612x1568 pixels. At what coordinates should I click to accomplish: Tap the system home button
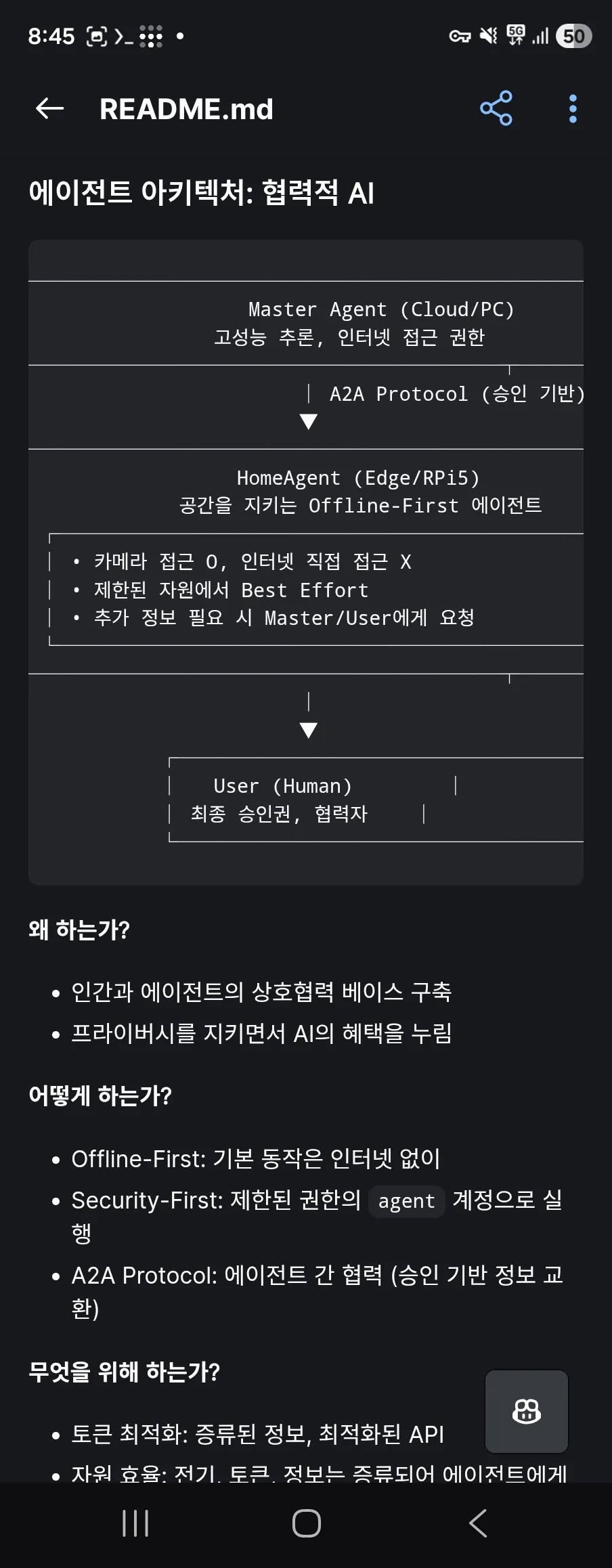tap(306, 1523)
